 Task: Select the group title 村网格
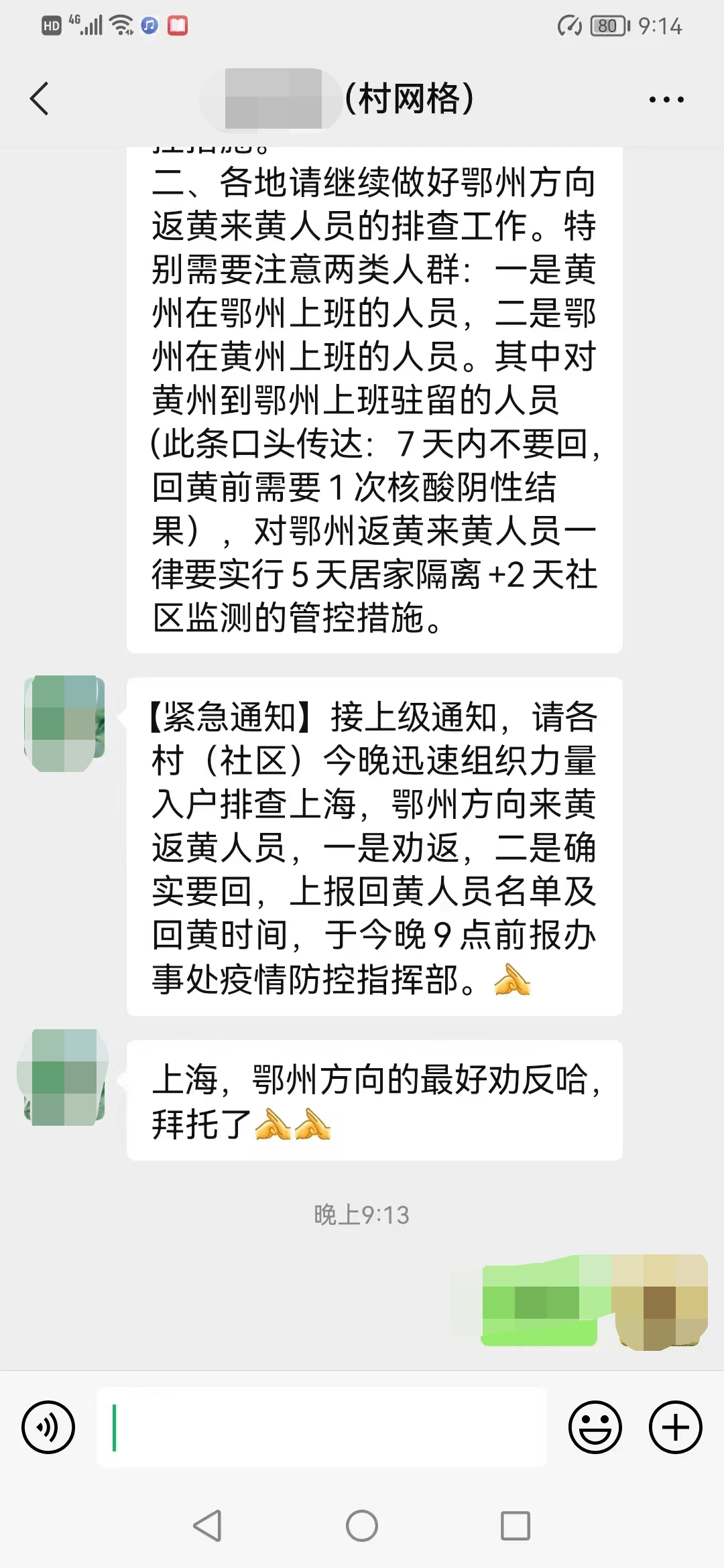click(409, 98)
